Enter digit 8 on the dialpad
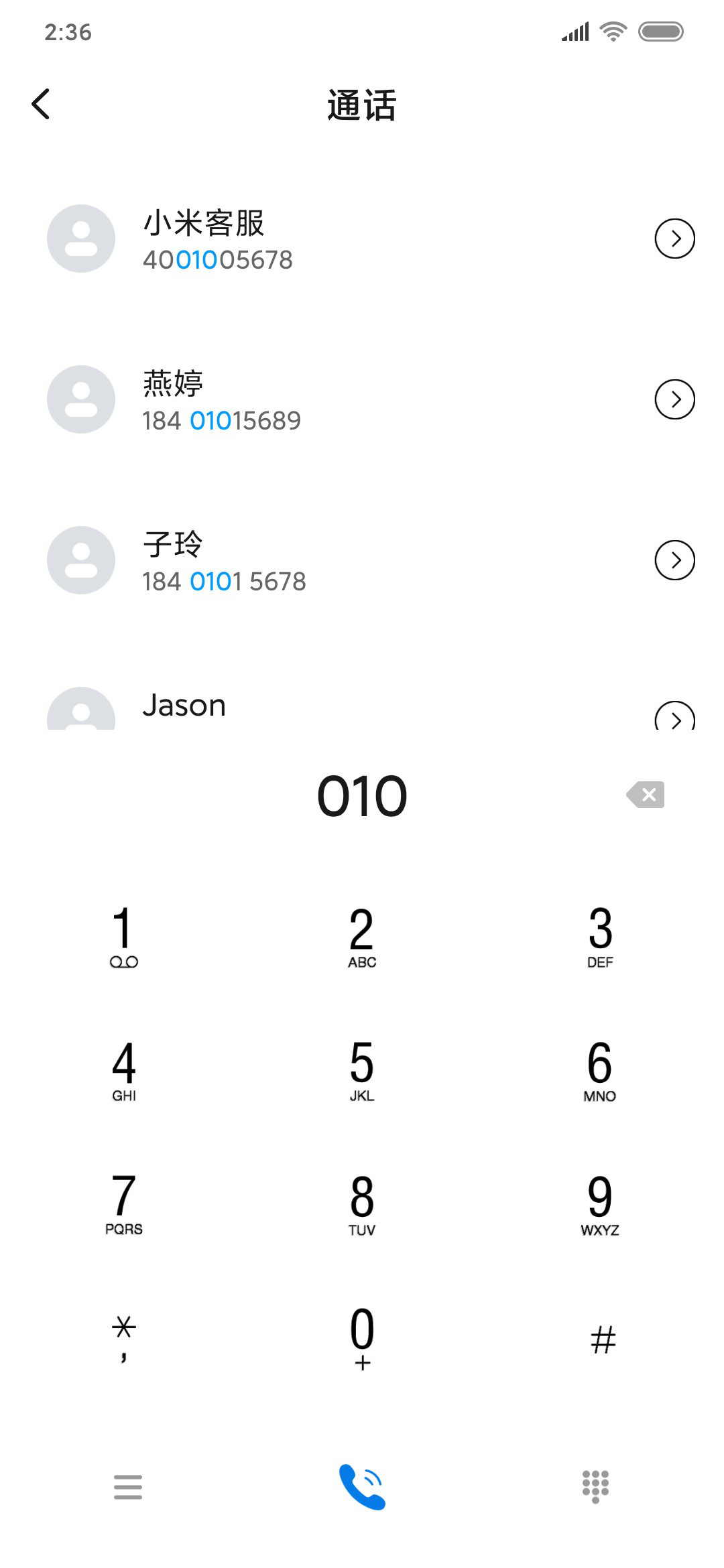The height and width of the screenshot is (1568, 724). [362, 1204]
